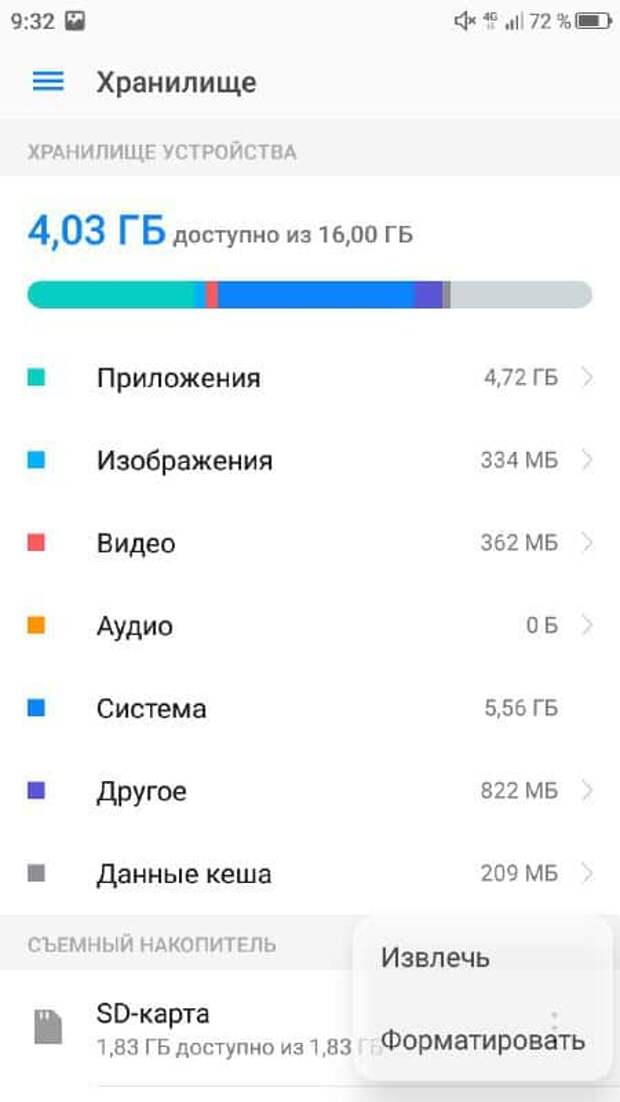The width and height of the screenshot is (620, 1102).
Task: Choose Форматировать in the popup menu
Action: tap(482, 1040)
